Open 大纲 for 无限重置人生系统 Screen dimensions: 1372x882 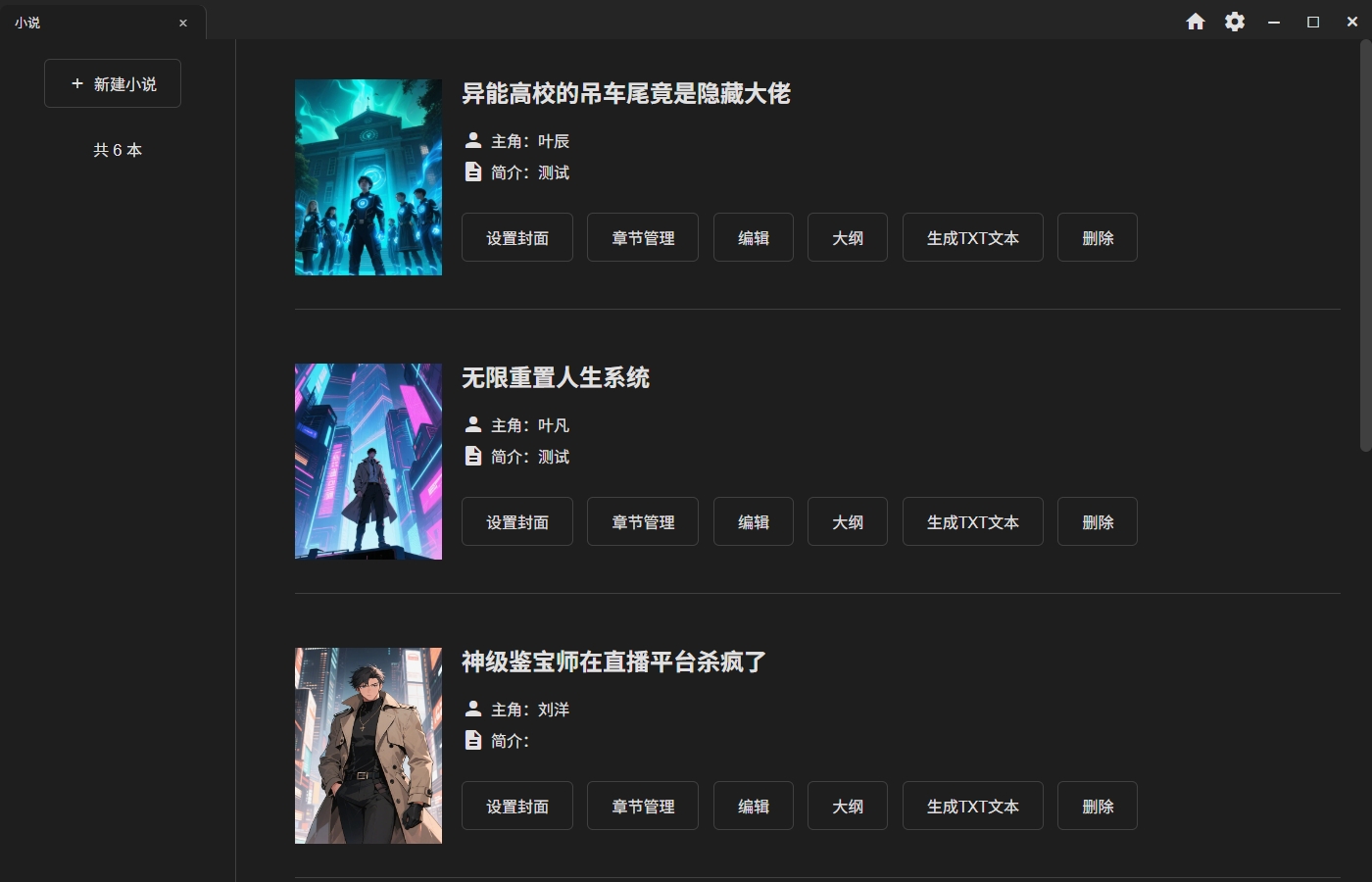[x=848, y=522]
